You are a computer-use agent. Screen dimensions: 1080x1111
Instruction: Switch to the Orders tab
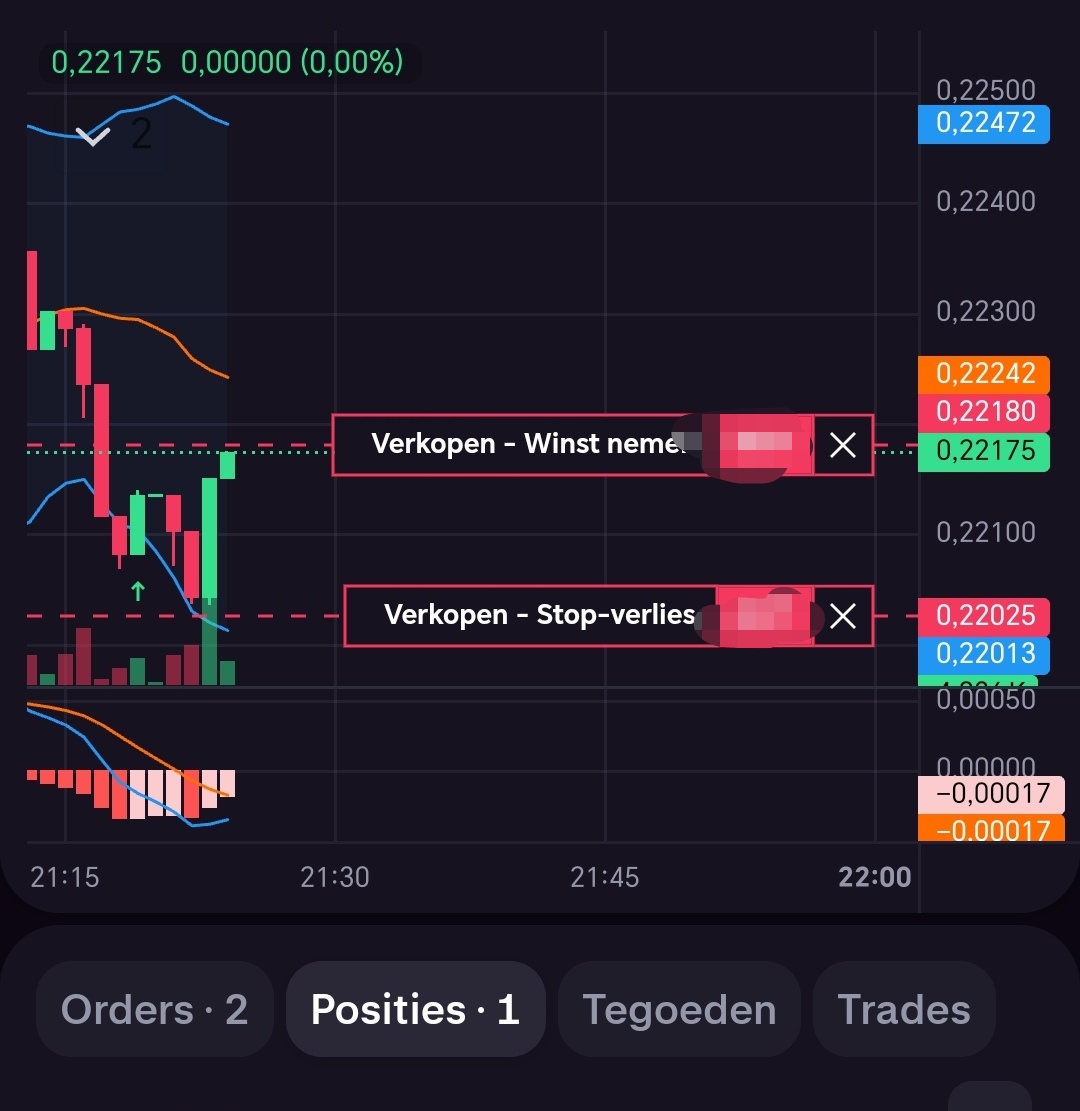pyautogui.click(x=154, y=1009)
